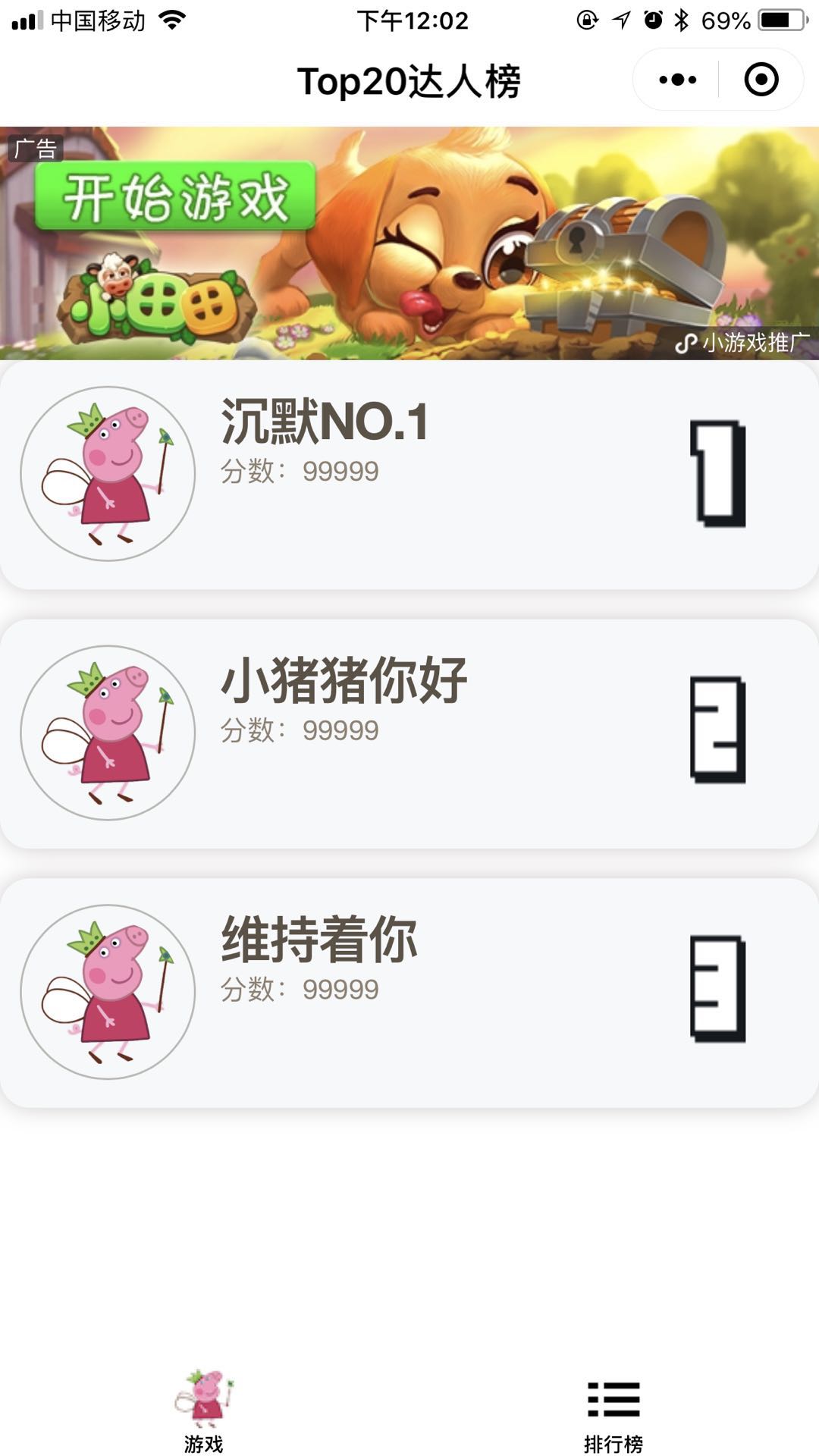
Task: Open the 小猪猪你好 leaderboard entry
Action: pos(409,733)
